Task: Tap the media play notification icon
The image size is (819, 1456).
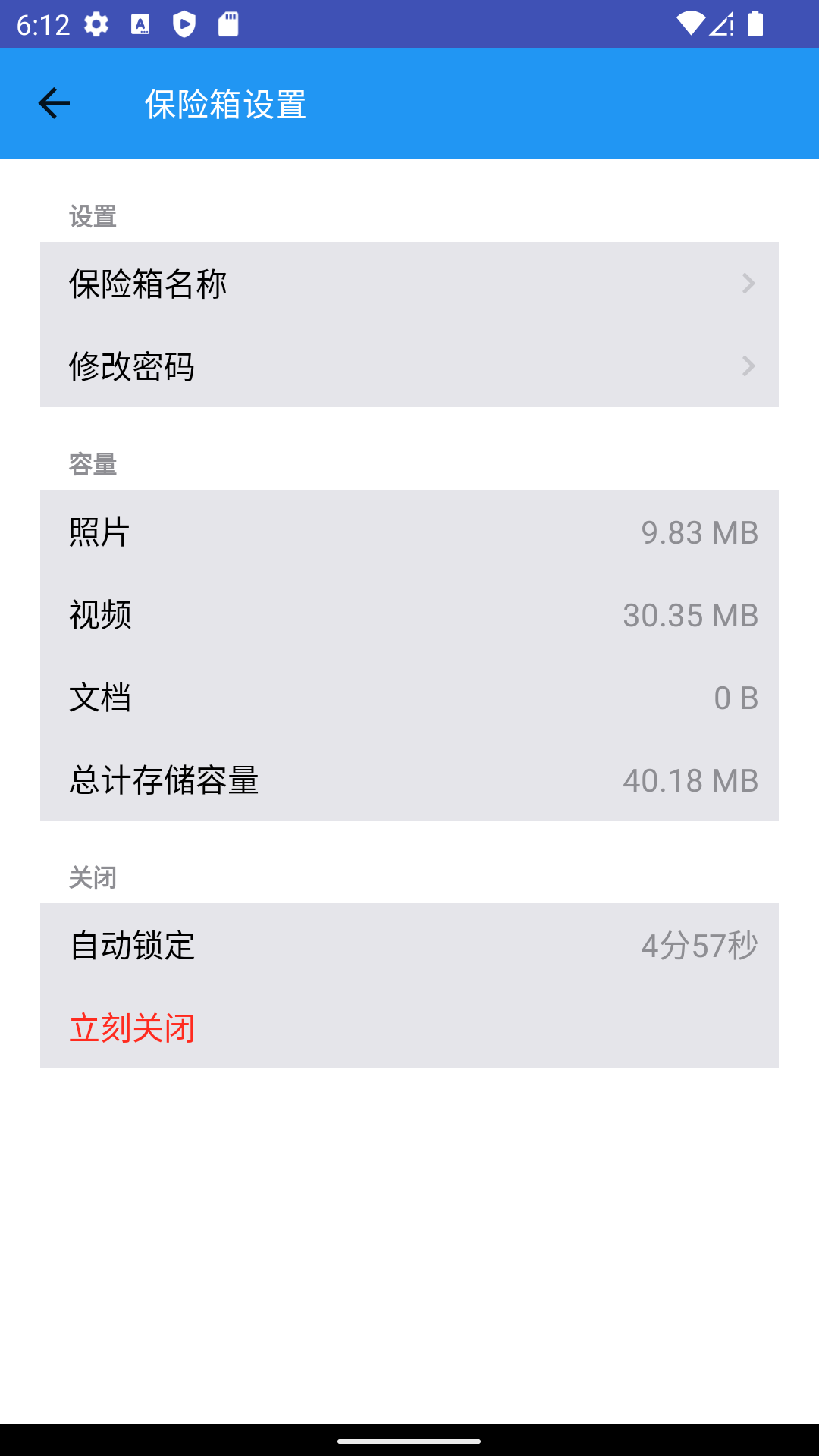Action: (x=184, y=24)
